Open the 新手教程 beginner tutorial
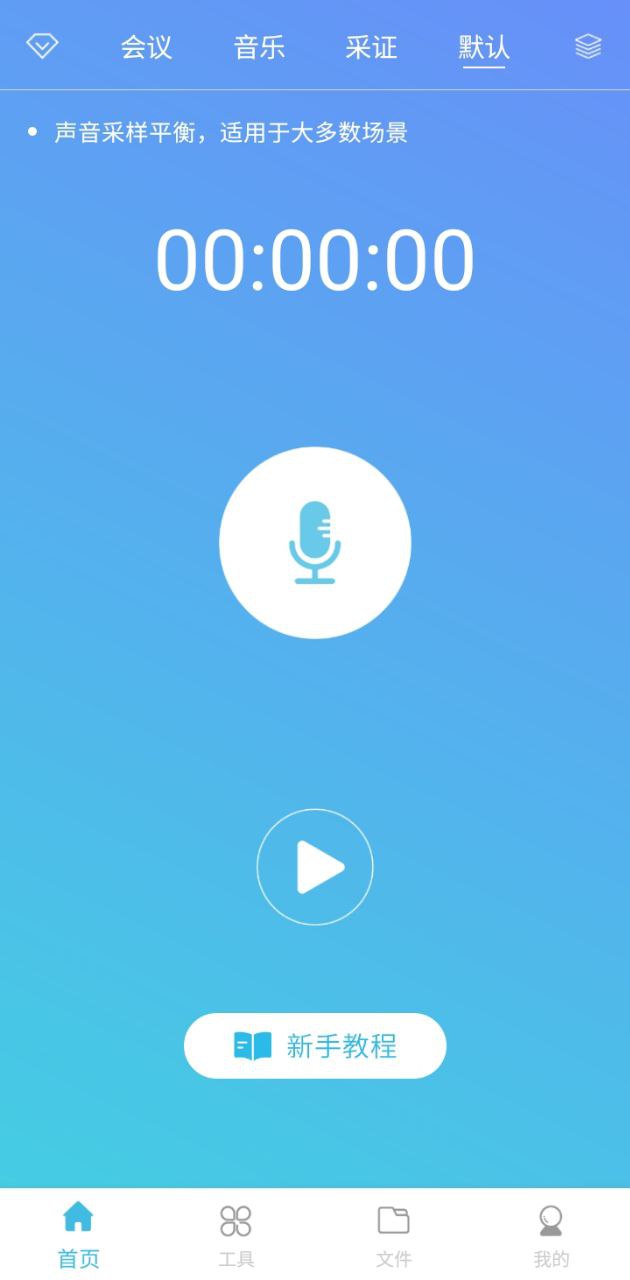This screenshot has width=630, height=1280. point(315,1046)
